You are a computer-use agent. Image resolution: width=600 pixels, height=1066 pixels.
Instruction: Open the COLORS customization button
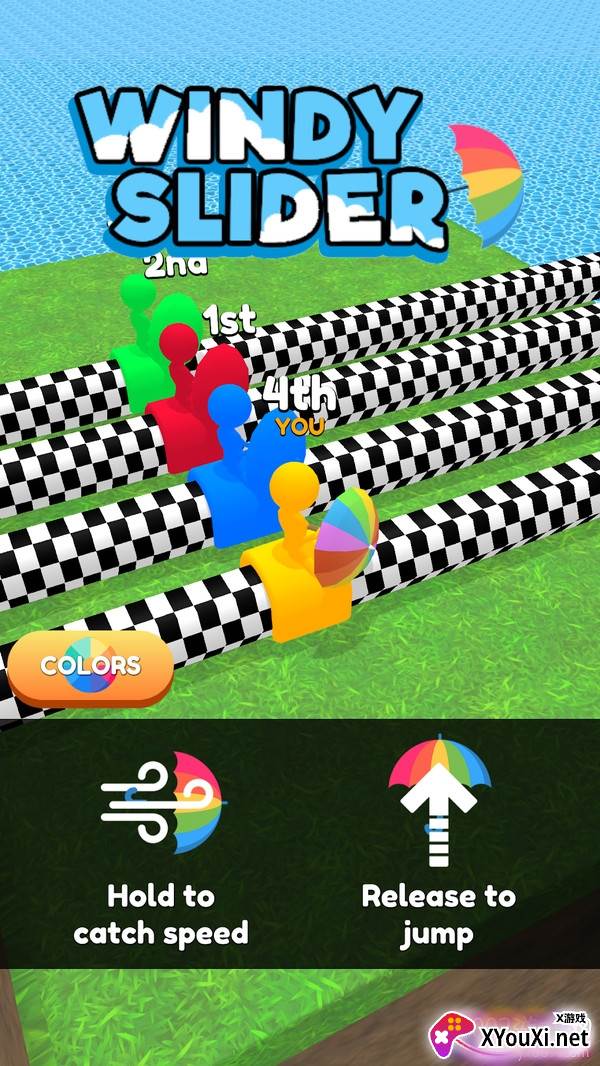coord(90,667)
